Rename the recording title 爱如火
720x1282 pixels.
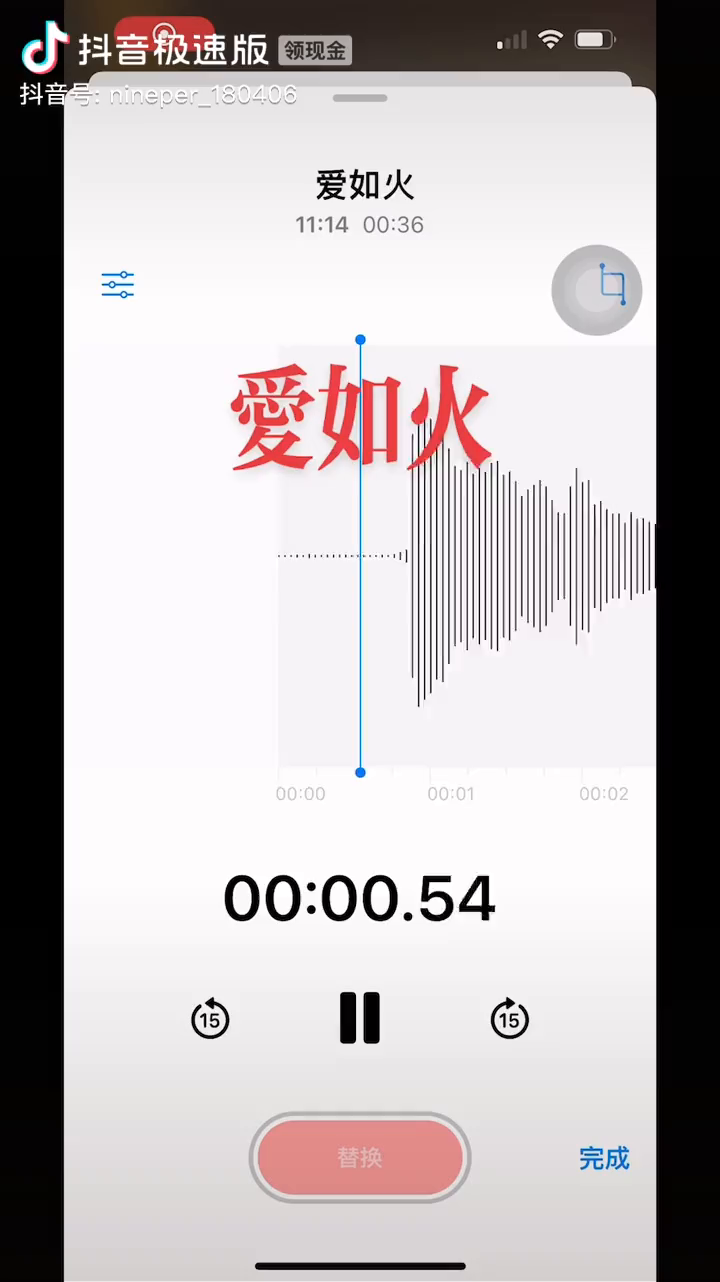coord(364,185)
